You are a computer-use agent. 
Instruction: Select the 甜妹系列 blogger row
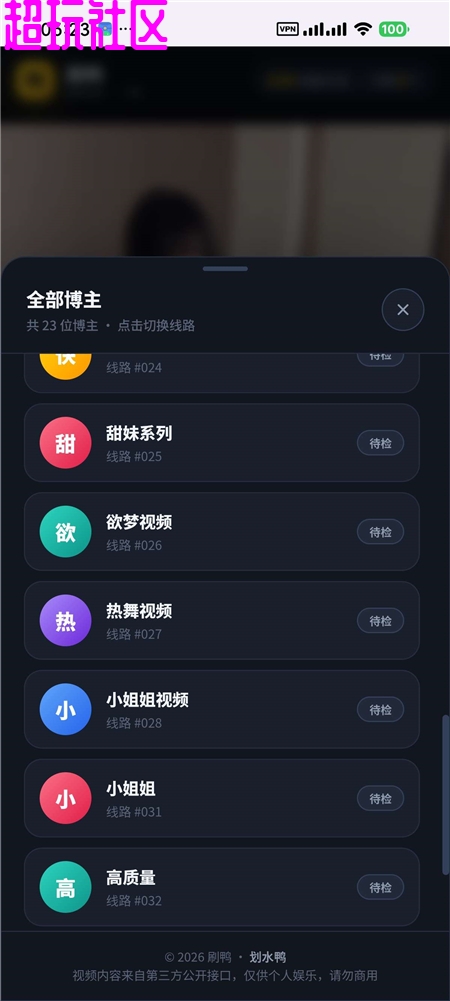[221, 442]
